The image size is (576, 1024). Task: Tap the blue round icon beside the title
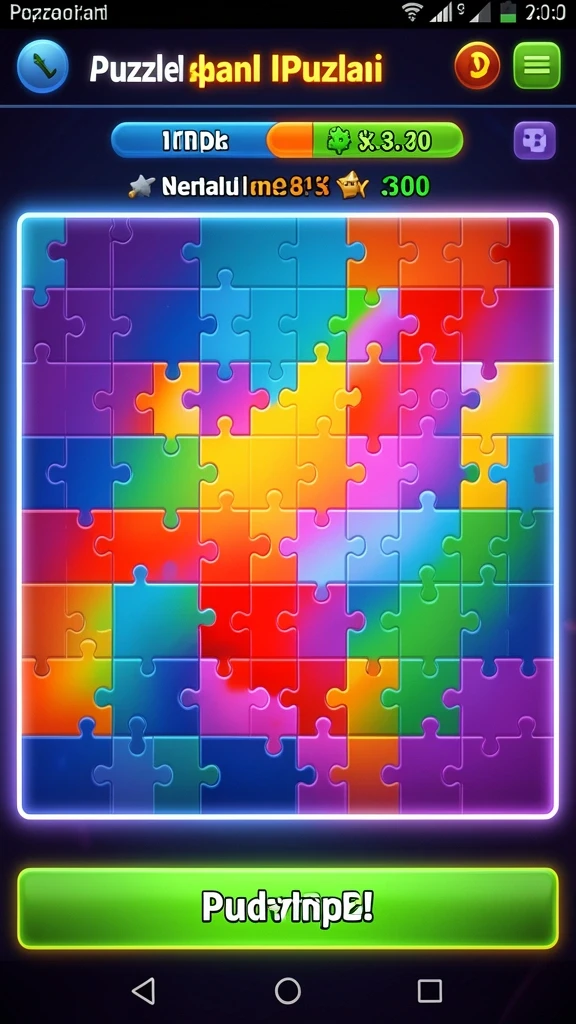coord(42,66)
